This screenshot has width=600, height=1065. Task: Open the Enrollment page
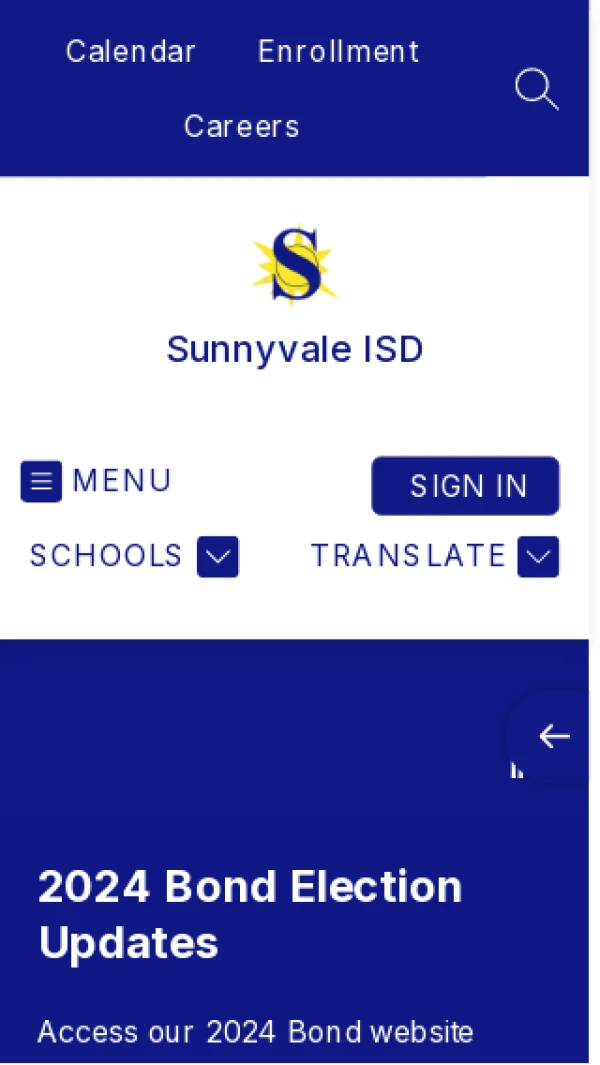tap(338, 51)
